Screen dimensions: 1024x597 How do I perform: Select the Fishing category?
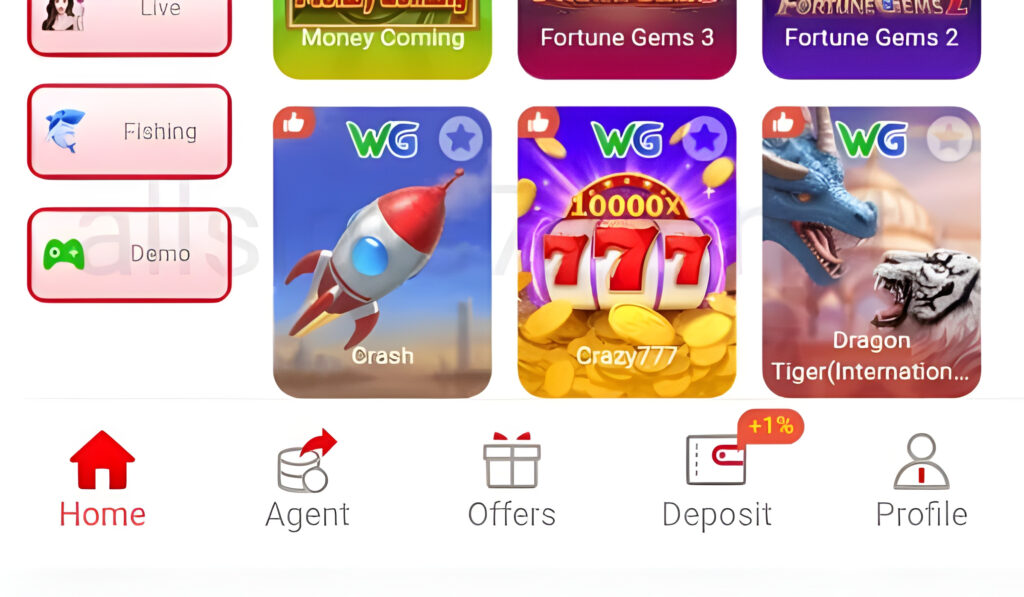click(x=129, y=132)
